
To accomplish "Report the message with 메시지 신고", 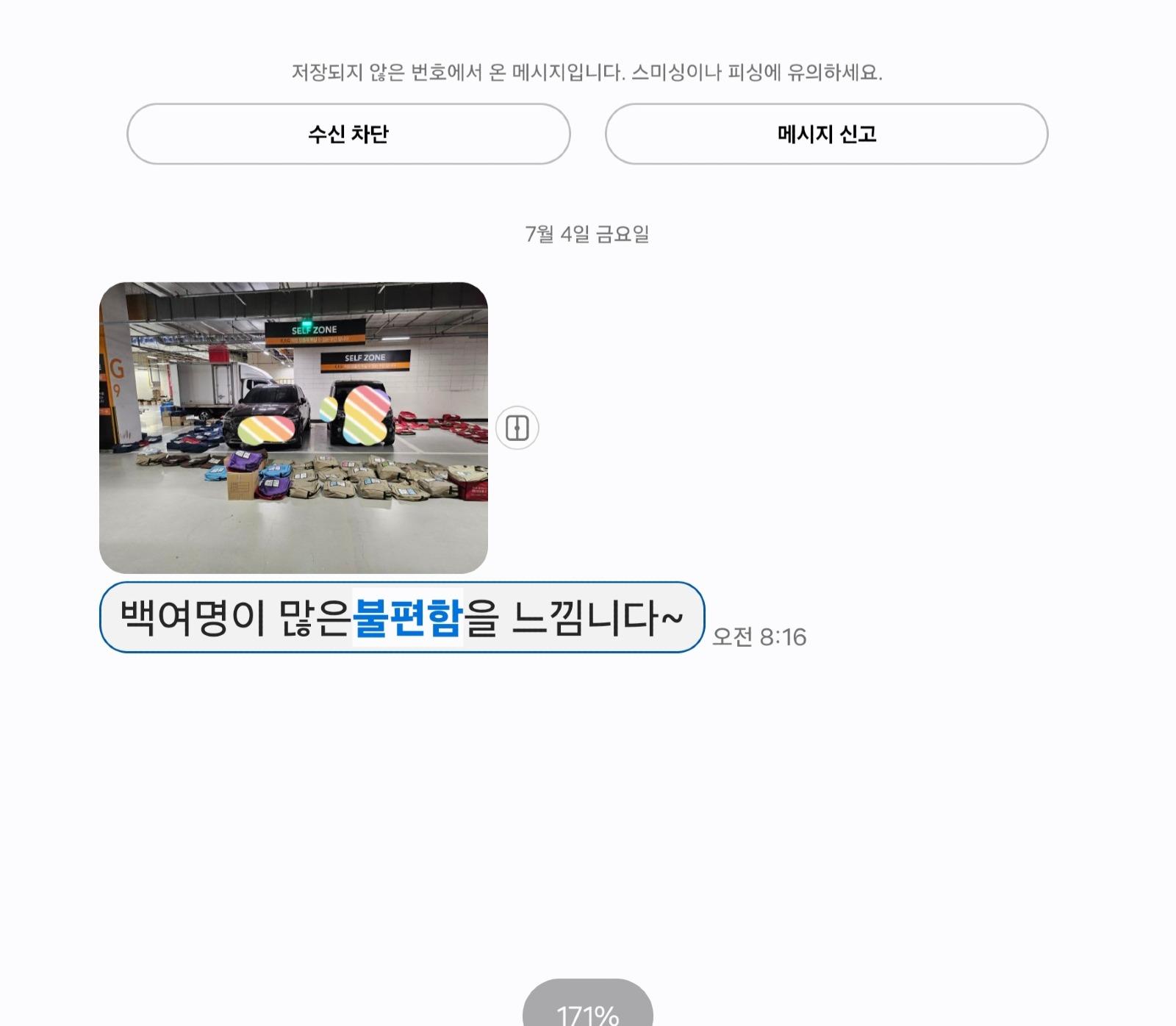I will coord(826,134).
